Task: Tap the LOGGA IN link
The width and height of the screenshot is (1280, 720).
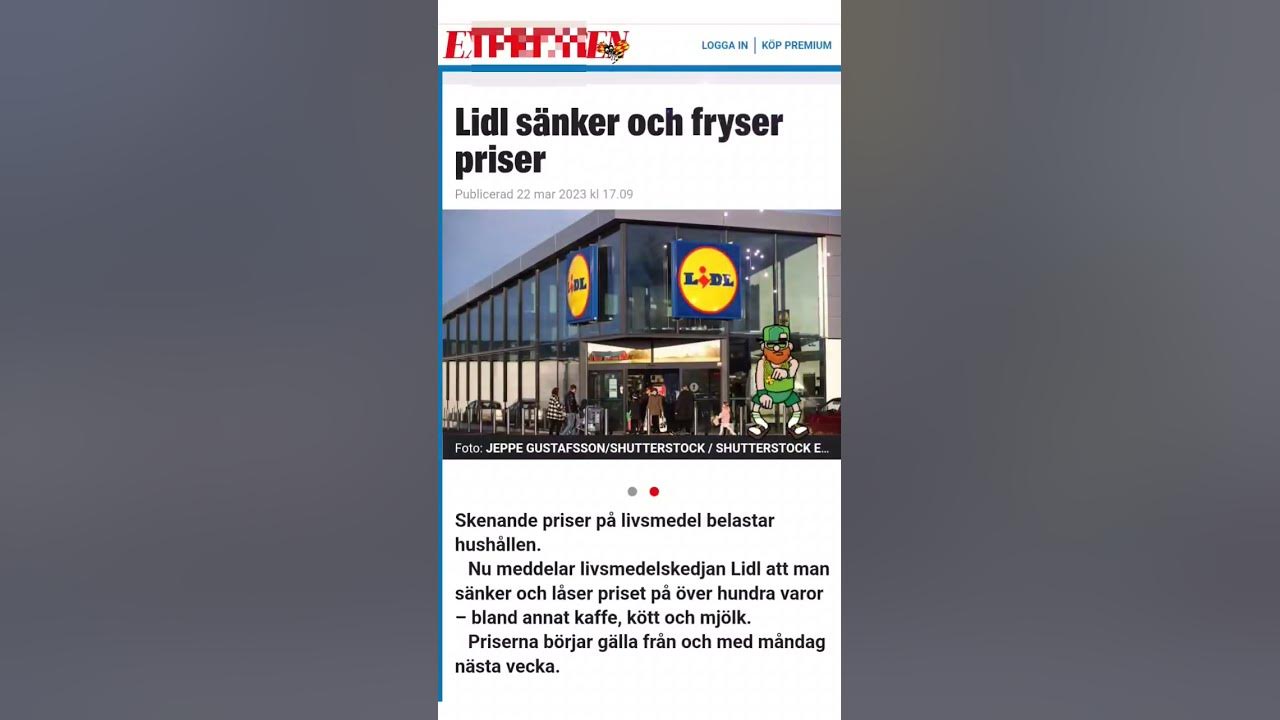Action: click(x=724, y=45)
